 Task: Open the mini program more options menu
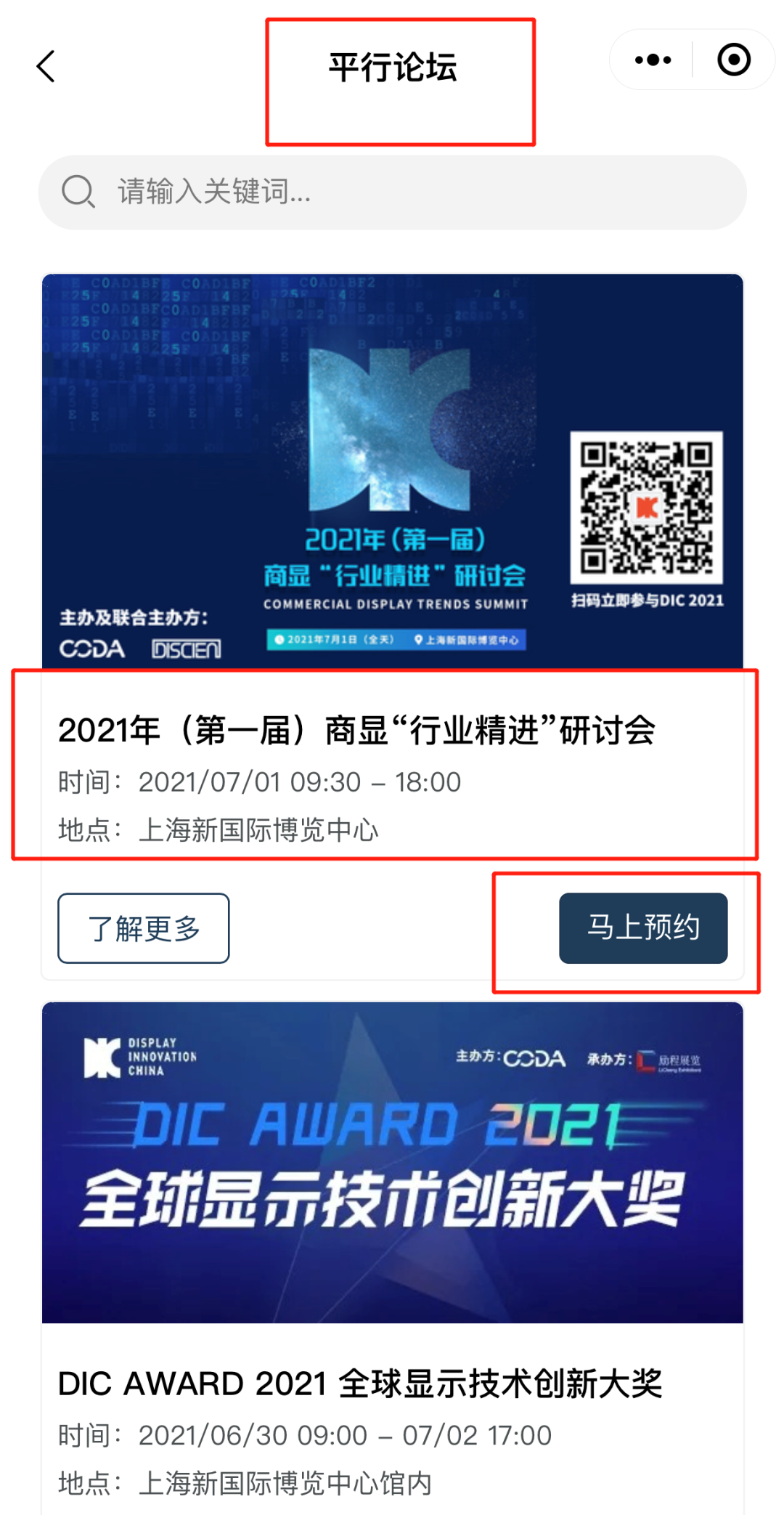[653, 60]
